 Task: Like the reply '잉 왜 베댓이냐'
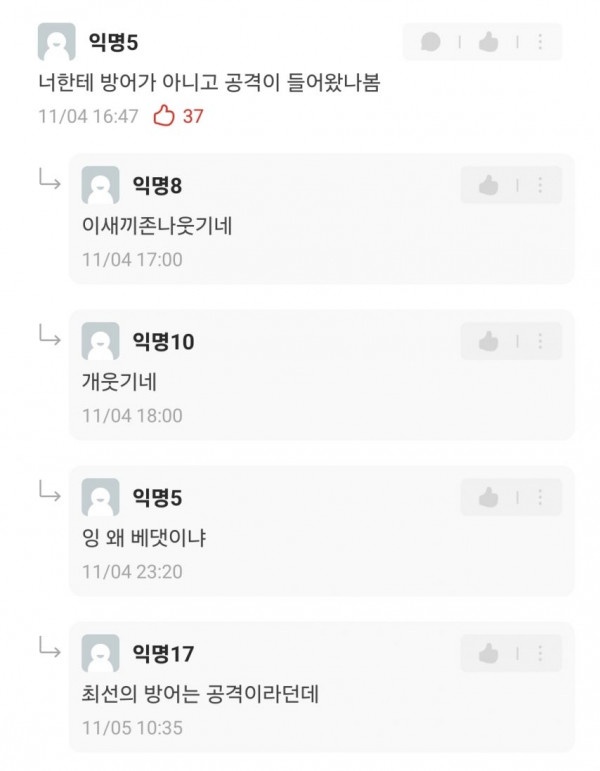pyautogui.click(x=488, y=497)
